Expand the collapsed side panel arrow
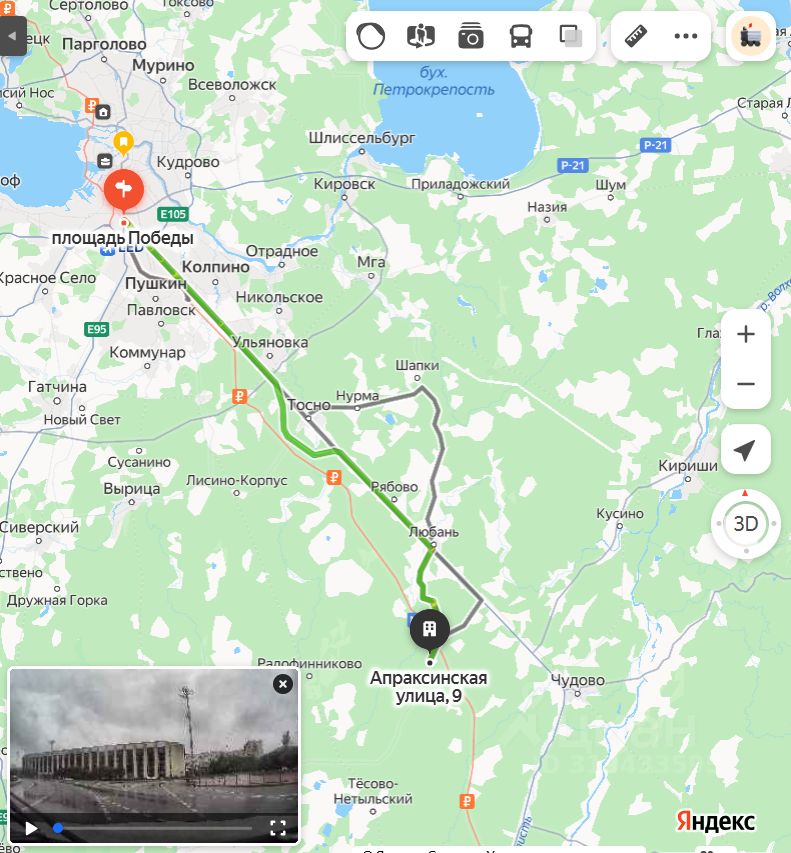This screenshot has width=791, height=853. [x=12, y=36]
